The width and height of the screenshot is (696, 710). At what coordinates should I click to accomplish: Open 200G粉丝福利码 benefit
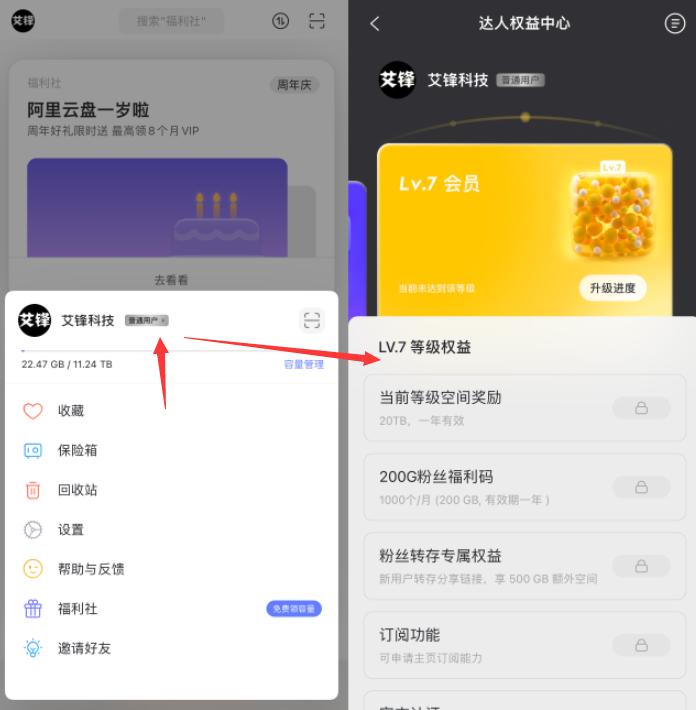pos(524,487)
